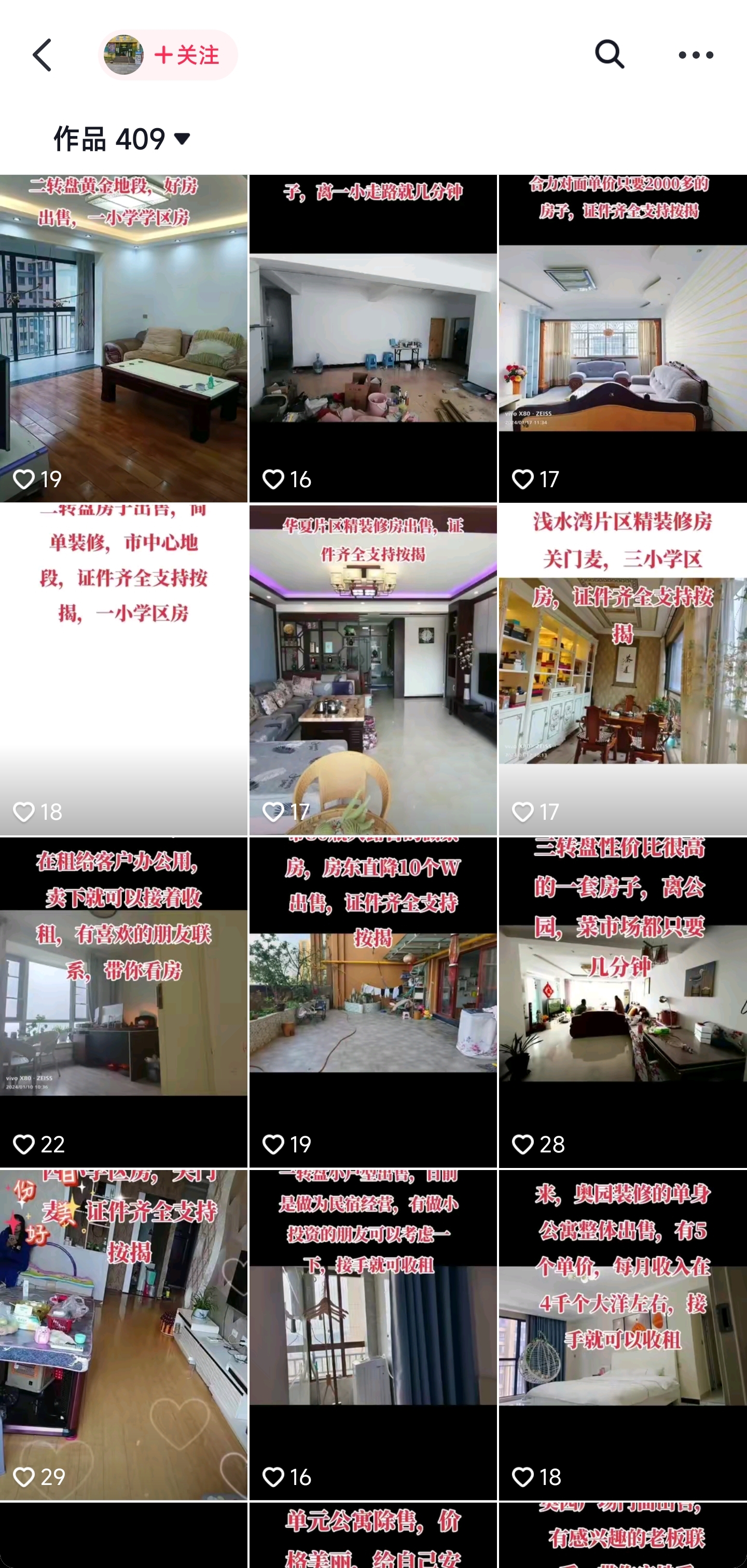747x1568 pixels.
Task: Expand the 作品 409 dropdown
Action: tap(122, 140)
